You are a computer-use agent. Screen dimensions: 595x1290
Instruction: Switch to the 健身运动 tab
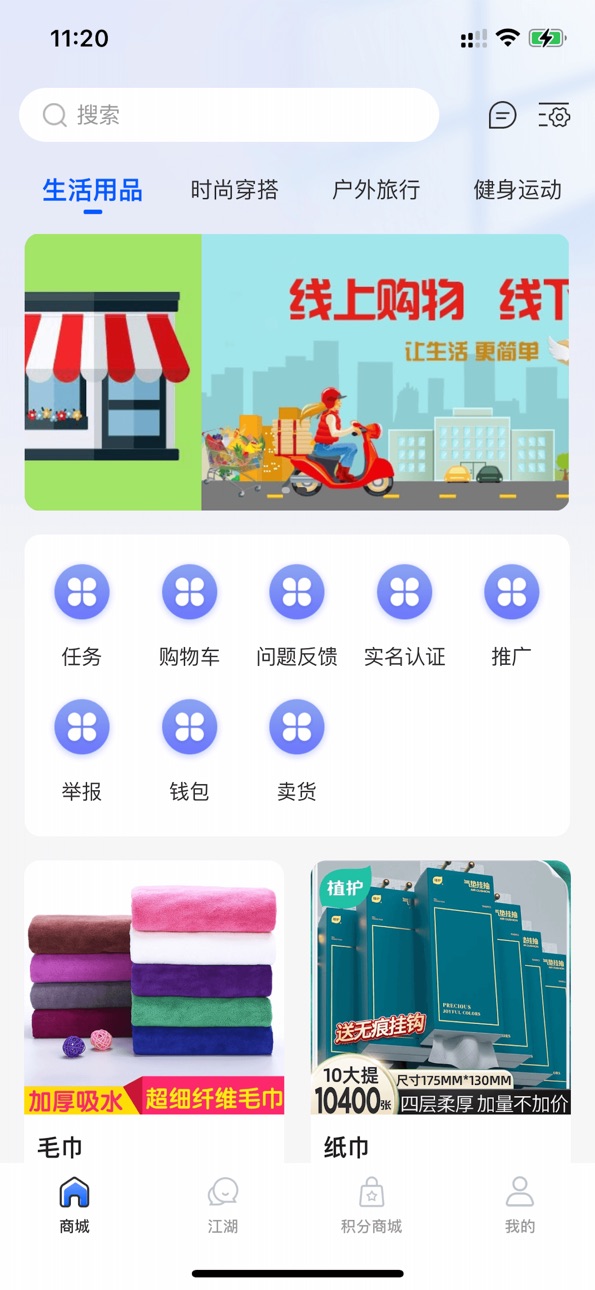(517, 190)
